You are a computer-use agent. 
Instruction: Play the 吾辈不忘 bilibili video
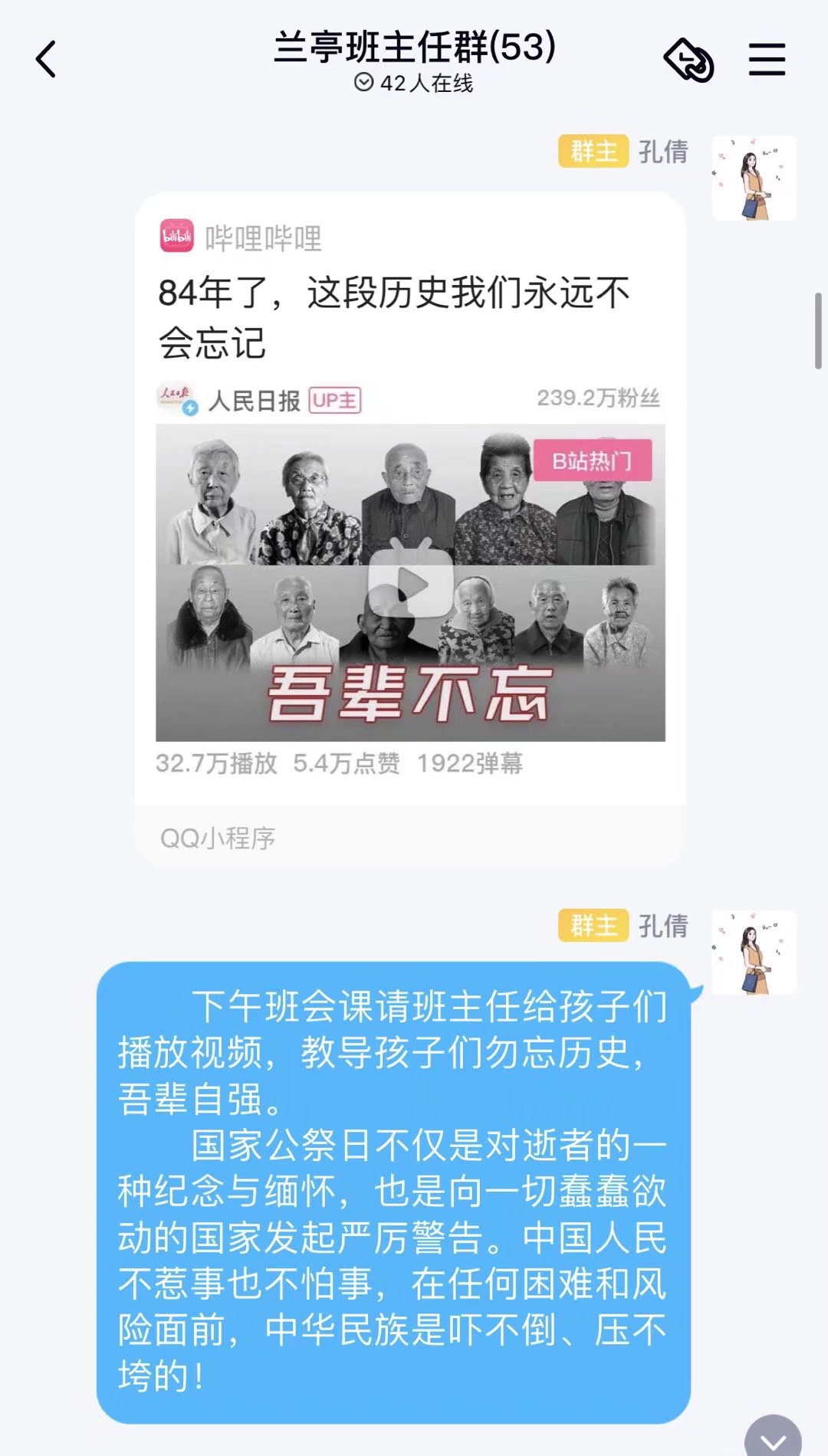(410, 584)
